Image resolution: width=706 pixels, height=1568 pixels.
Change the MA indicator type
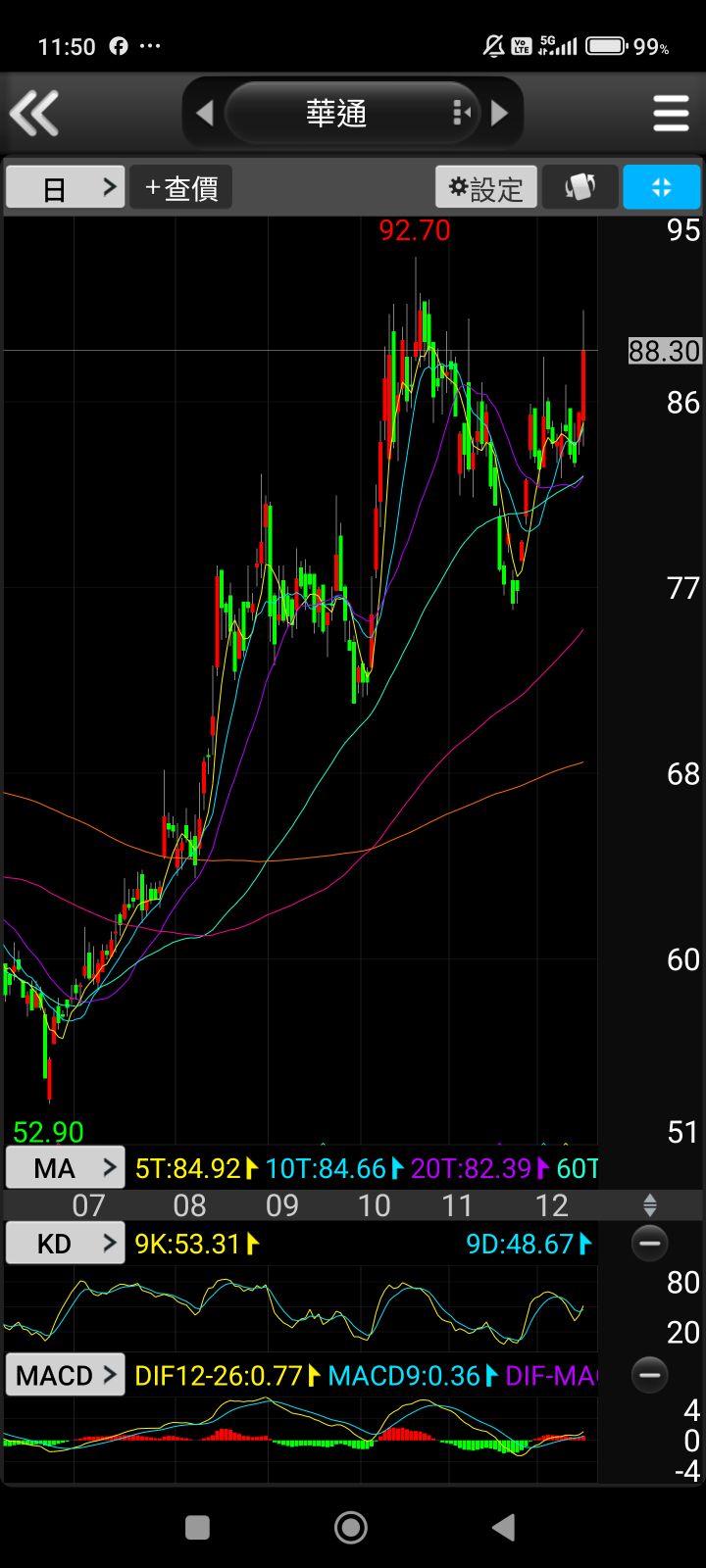click(66, 1167)
